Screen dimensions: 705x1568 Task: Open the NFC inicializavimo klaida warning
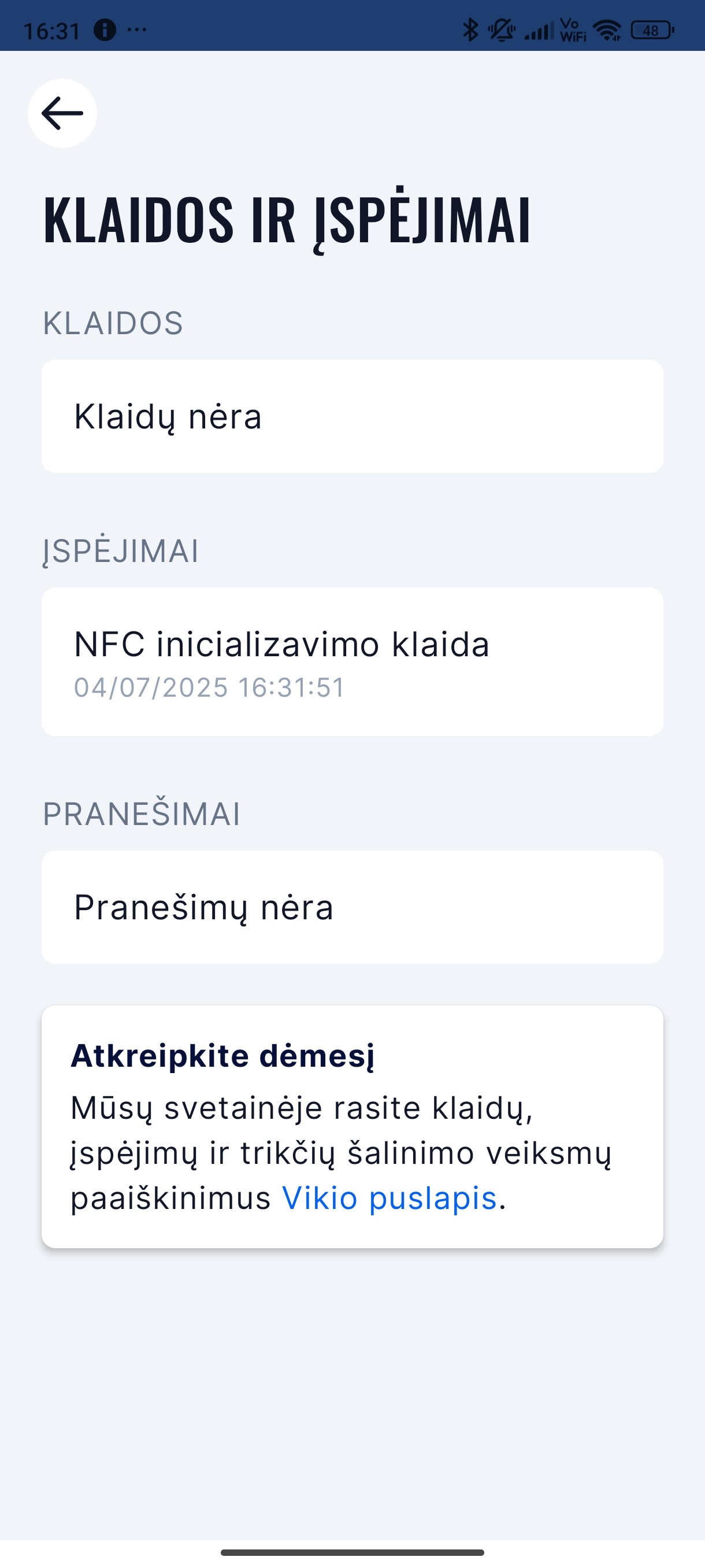point(351,661)
